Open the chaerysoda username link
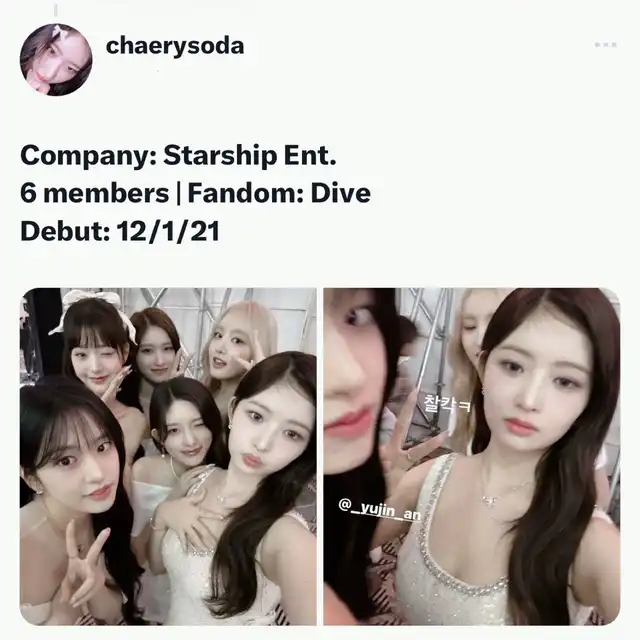640x640 pixels. 174,46
